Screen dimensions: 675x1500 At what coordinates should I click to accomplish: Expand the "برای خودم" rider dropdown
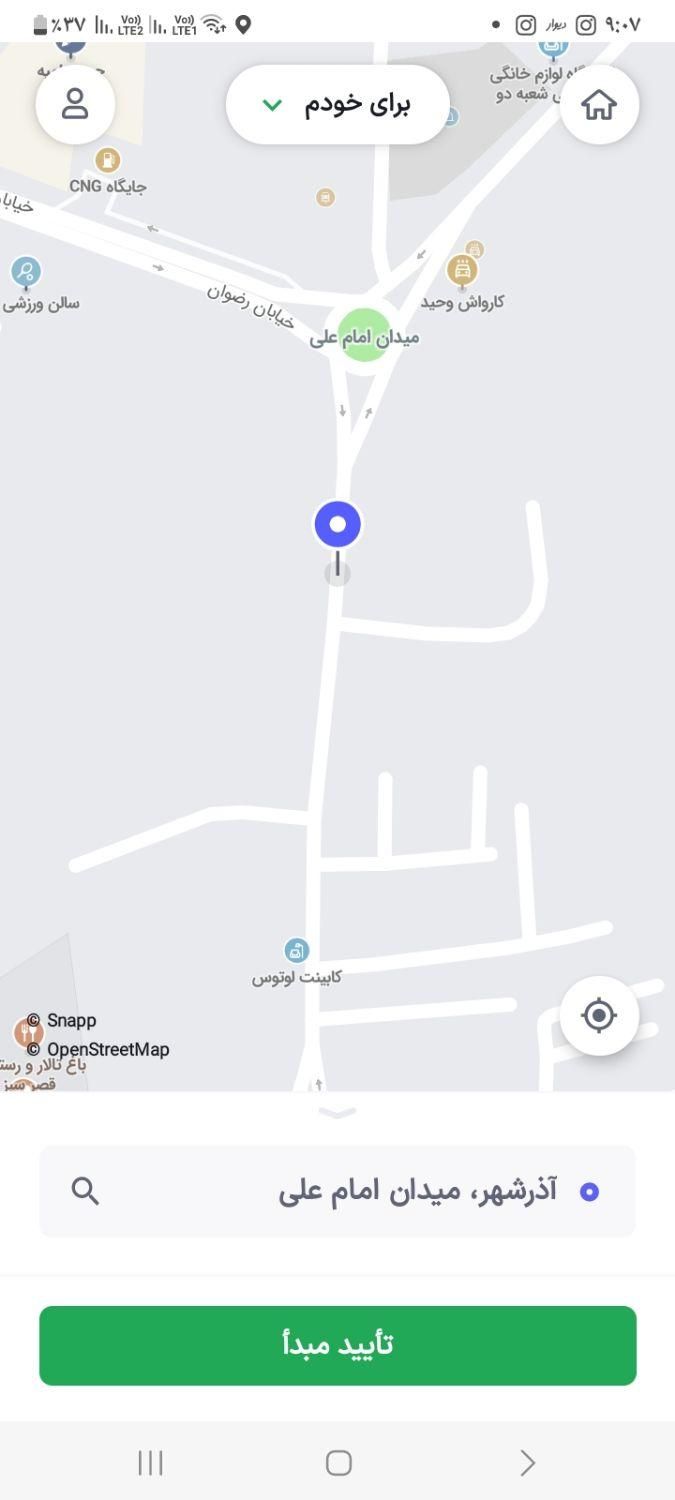(337, 105)
